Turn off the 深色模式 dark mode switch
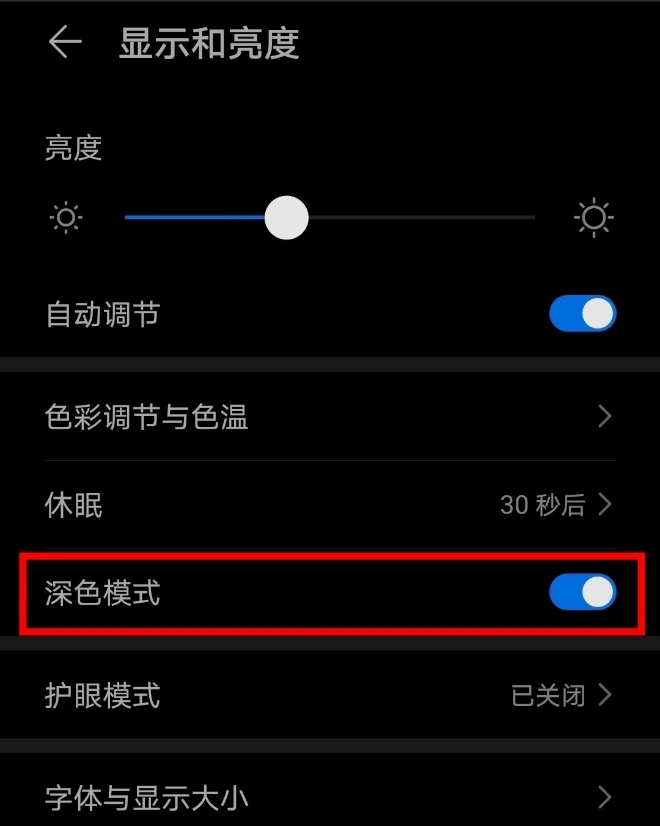The width and height of the screenshot is (660, 826). (582, 593)
